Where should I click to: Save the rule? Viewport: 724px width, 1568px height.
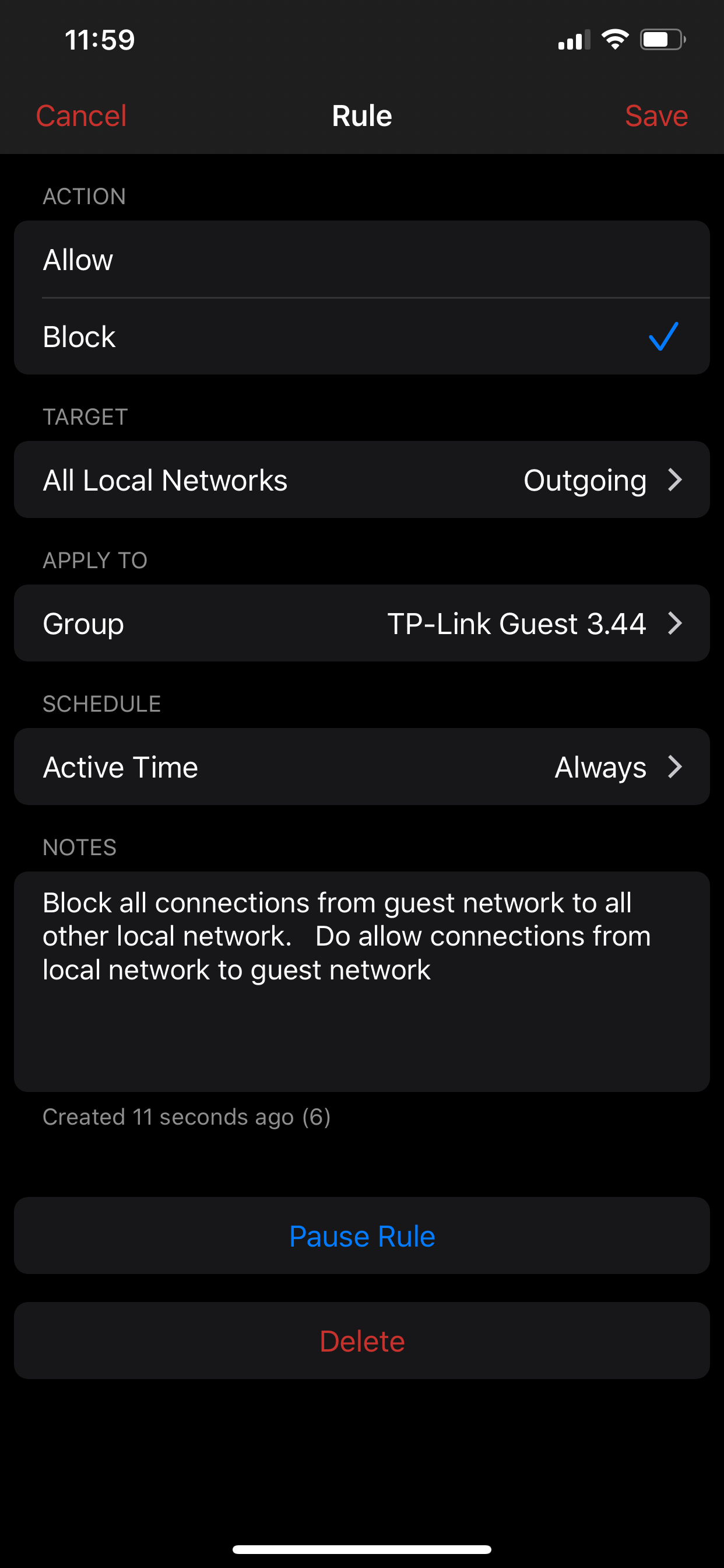[656, 116]
